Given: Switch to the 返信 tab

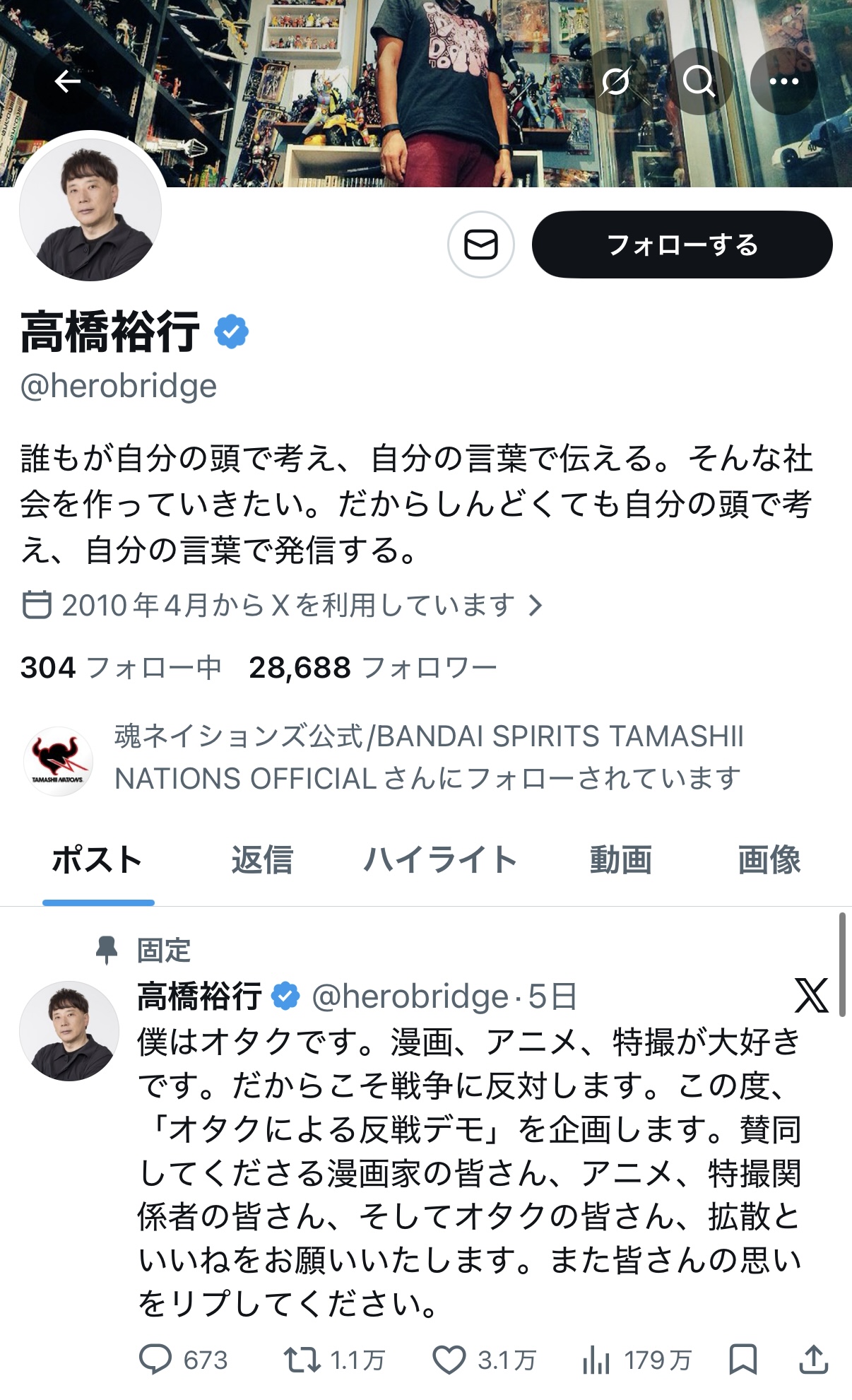Looking at the screenshot, I should pos(262,860).
